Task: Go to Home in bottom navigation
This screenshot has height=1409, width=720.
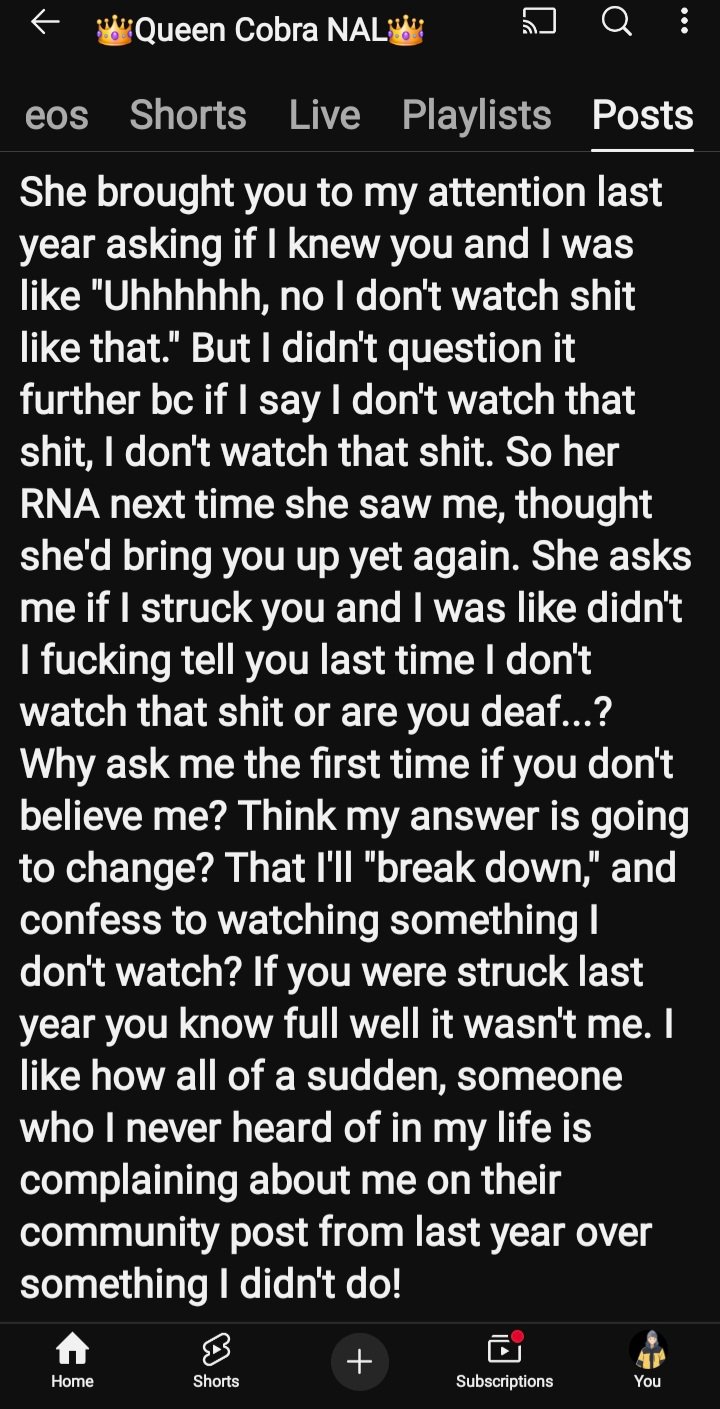Action: point(72,1362)
